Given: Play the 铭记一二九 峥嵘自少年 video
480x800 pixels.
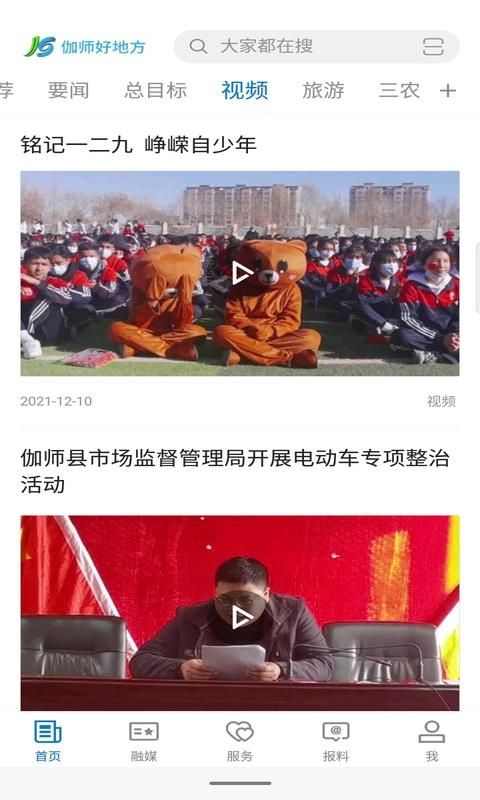Looking at the screenshot, I should [240, 273].
